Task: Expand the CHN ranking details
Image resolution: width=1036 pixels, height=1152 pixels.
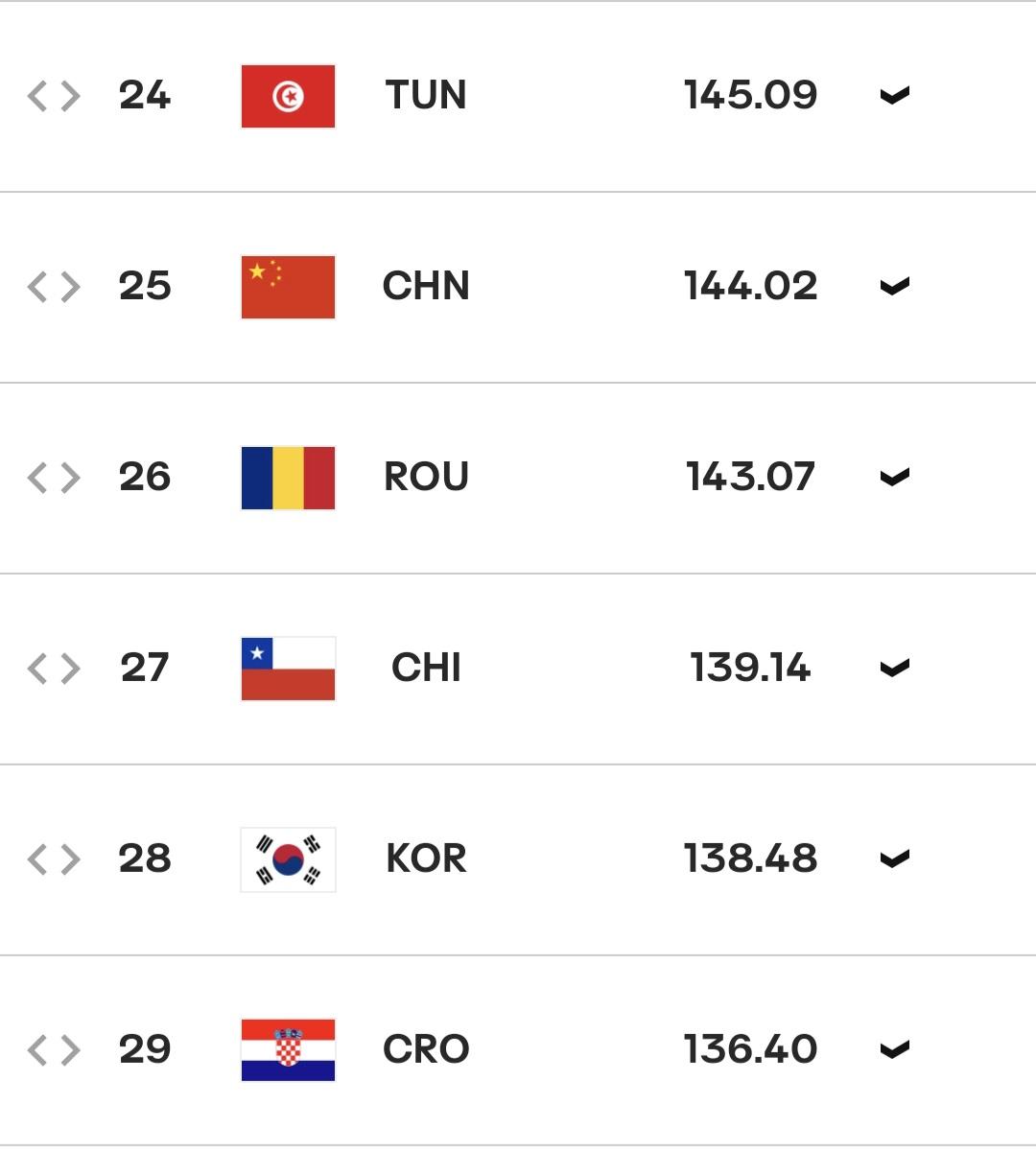Action: pos(894,287)
